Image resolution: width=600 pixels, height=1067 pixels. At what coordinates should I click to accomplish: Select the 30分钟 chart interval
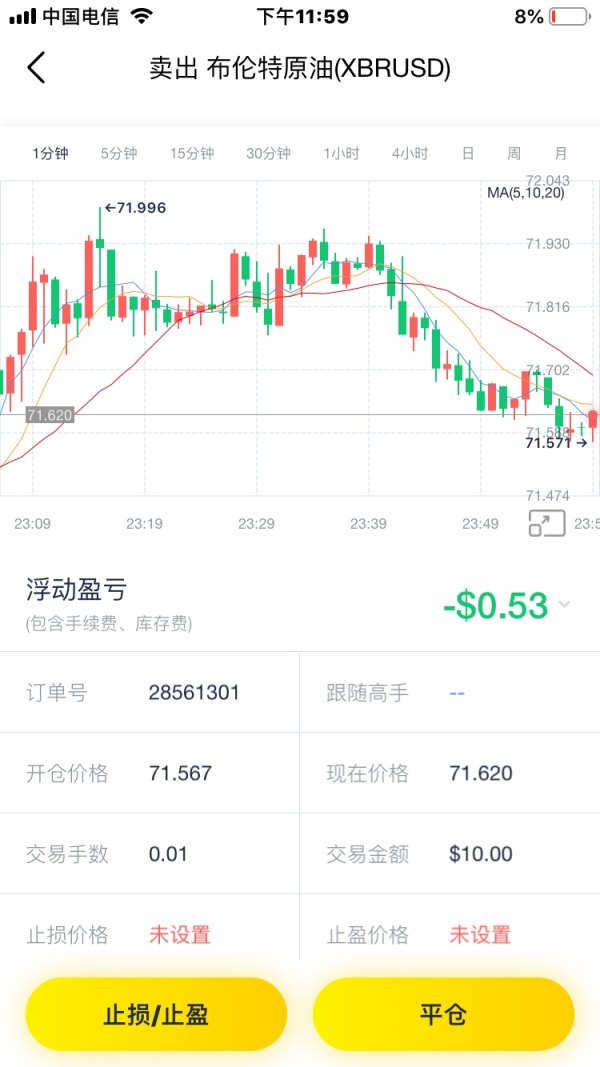(x=268, y=153)
